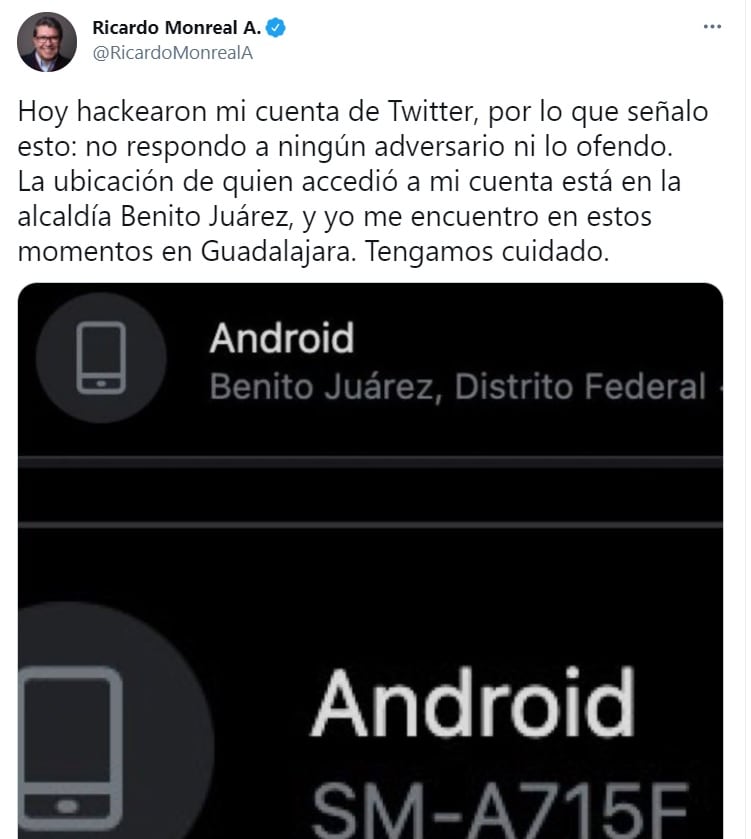Expand the attached screenshot image
Image resolution: width=751 pixels, height=839 pixels.
[x=371, y=560]
